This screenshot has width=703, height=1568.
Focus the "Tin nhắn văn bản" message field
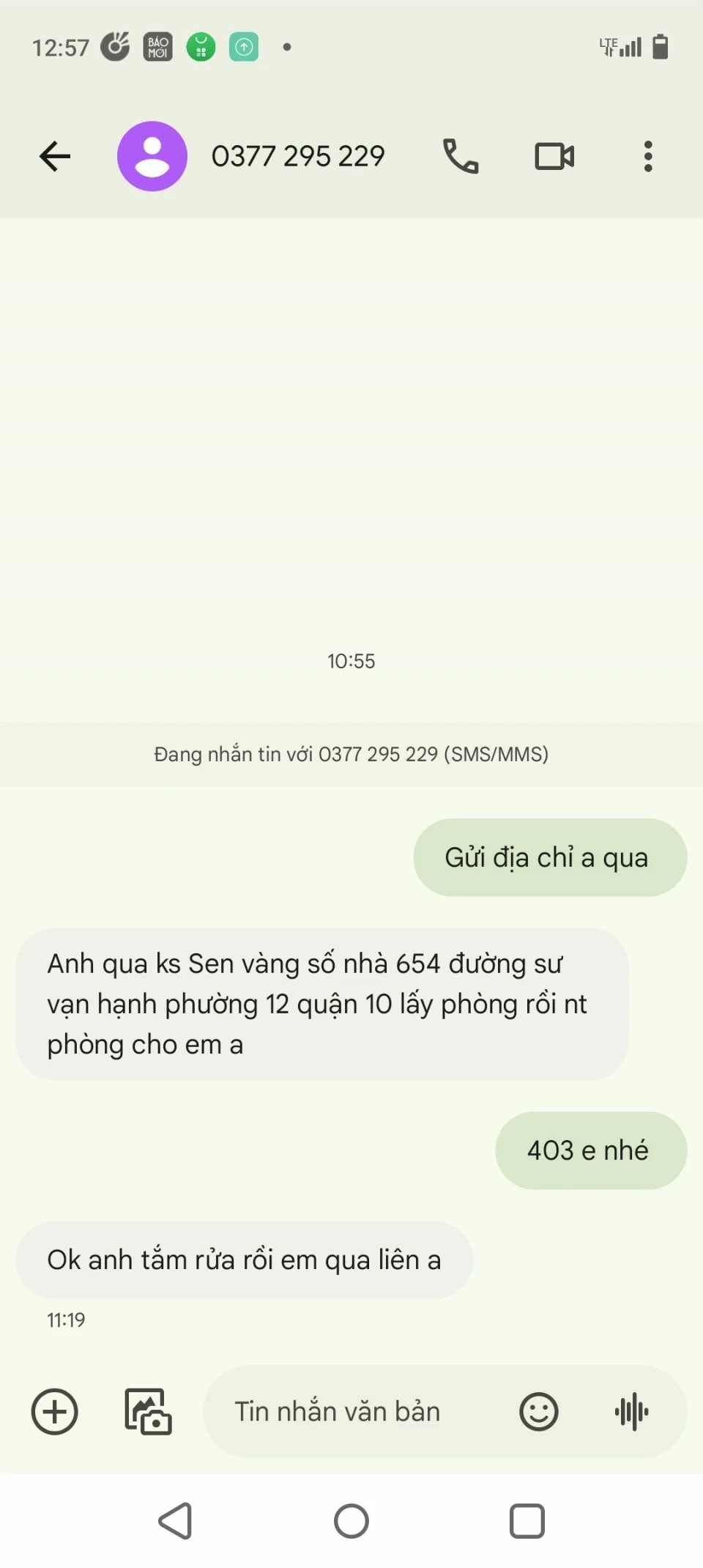351,1411
